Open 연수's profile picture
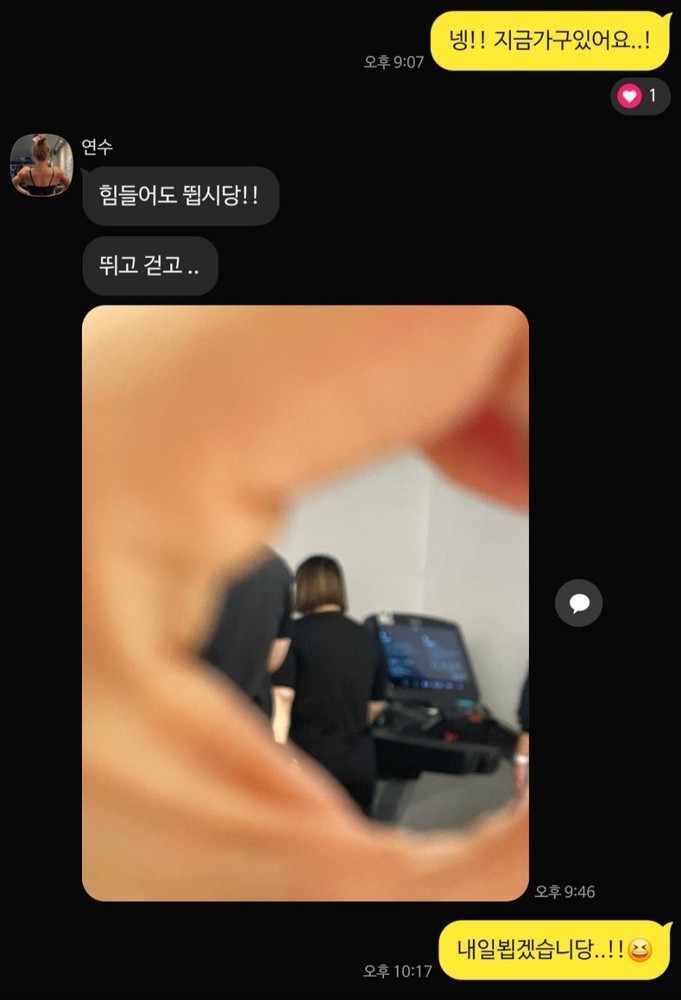 pos(41,165)
